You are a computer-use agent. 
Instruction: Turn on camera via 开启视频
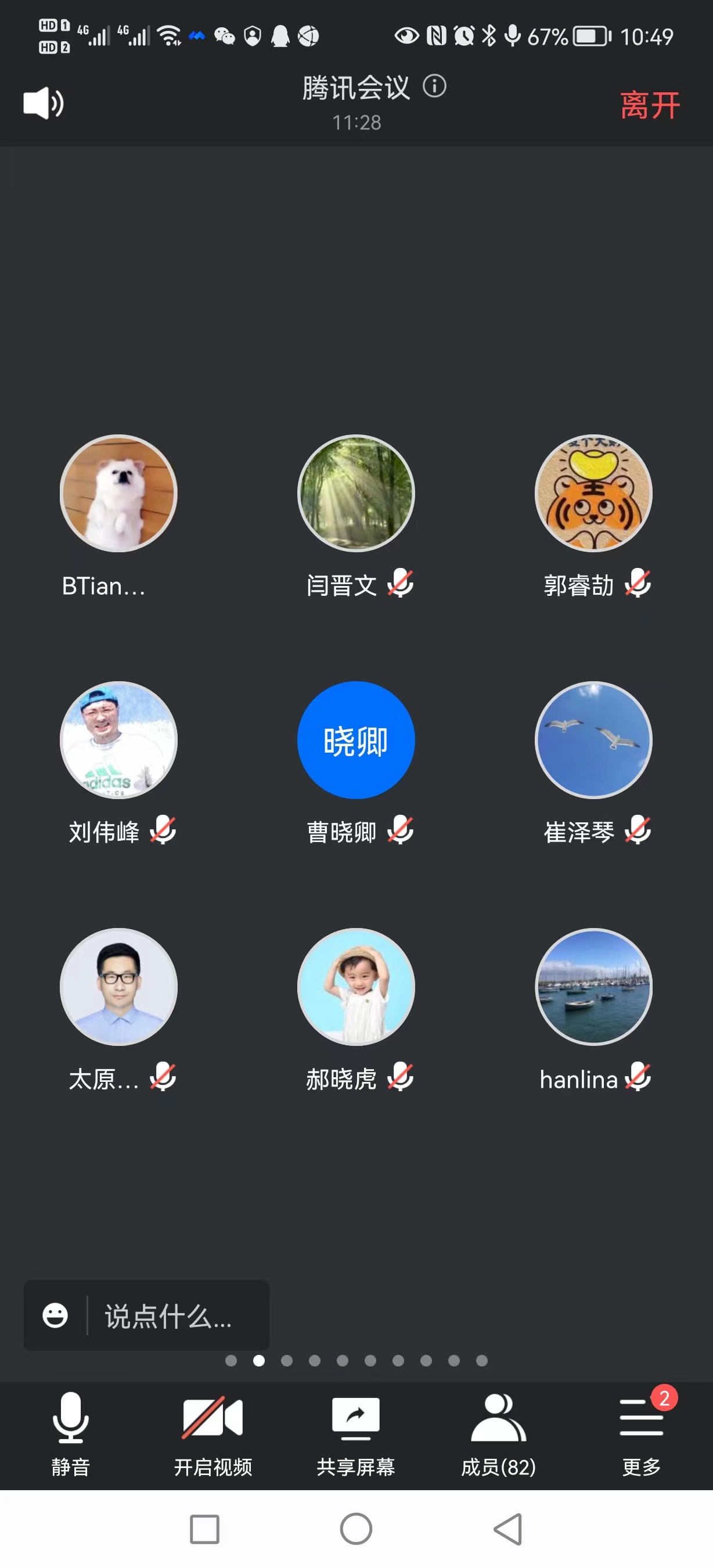(213, 1433)
